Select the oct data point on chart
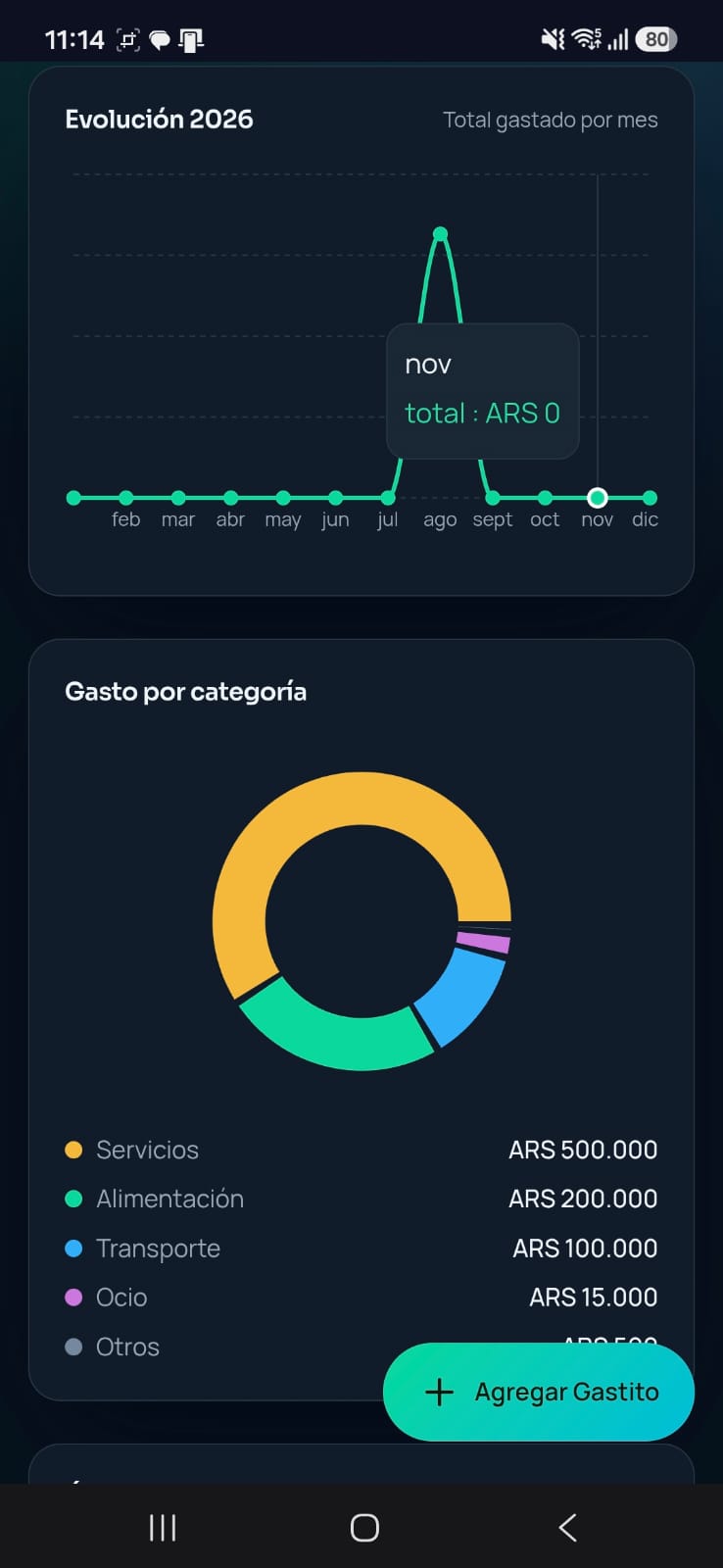The image size is (723, 1568). 545,498
